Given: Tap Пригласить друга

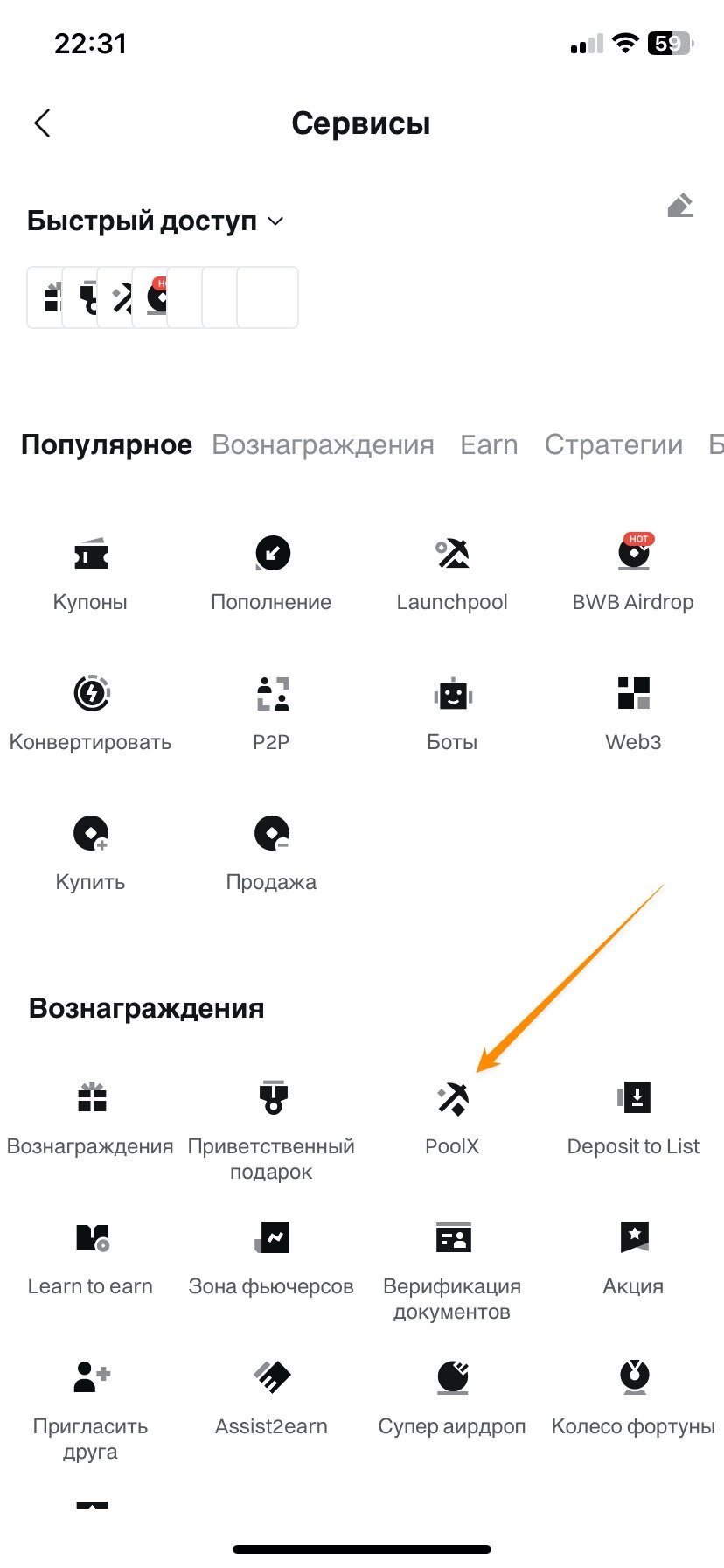Looking at the screenshot, I should 90,1410.
